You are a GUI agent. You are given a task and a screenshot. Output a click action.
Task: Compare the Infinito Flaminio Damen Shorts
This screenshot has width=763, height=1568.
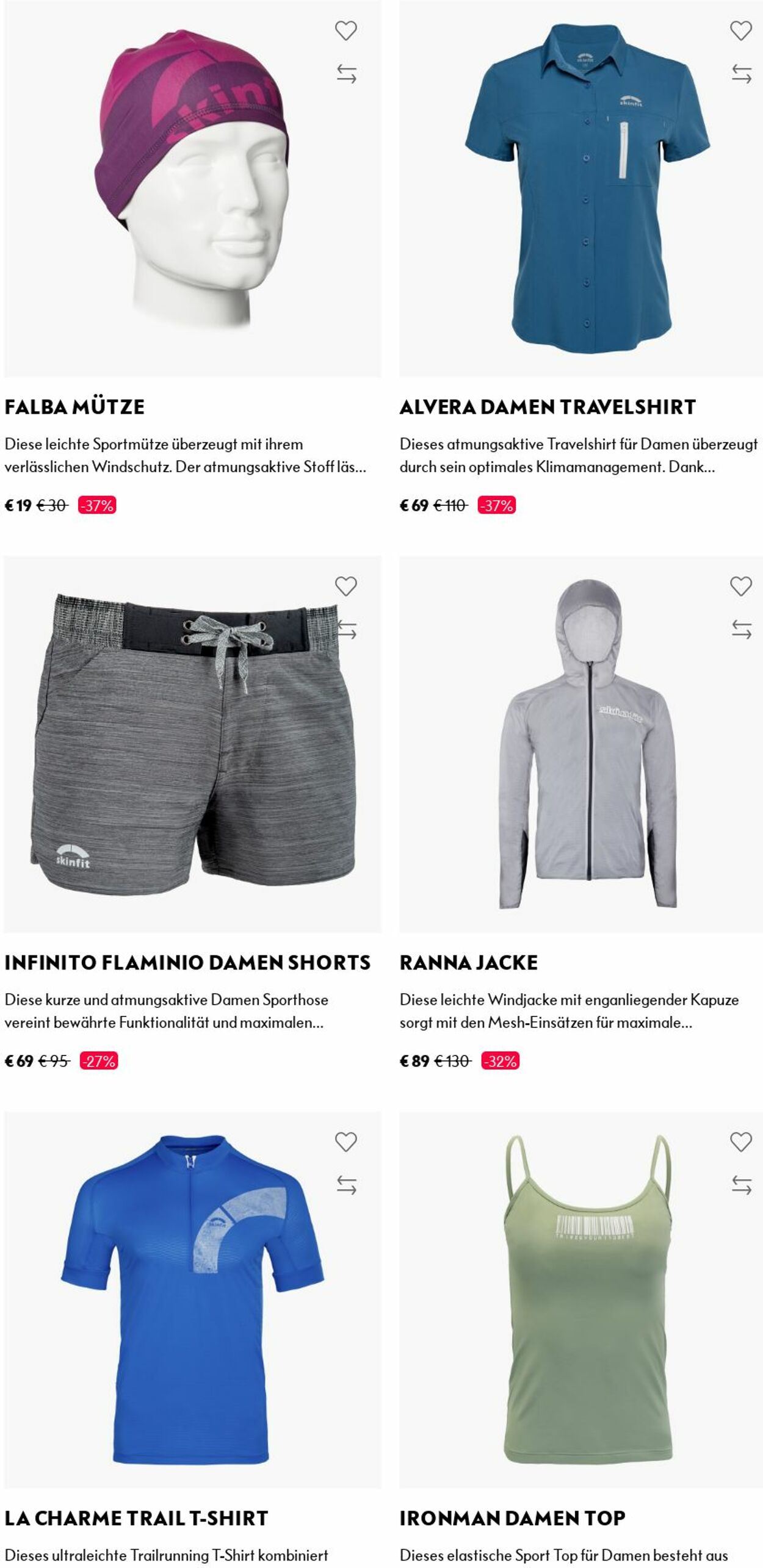click(x=347, y=630)
